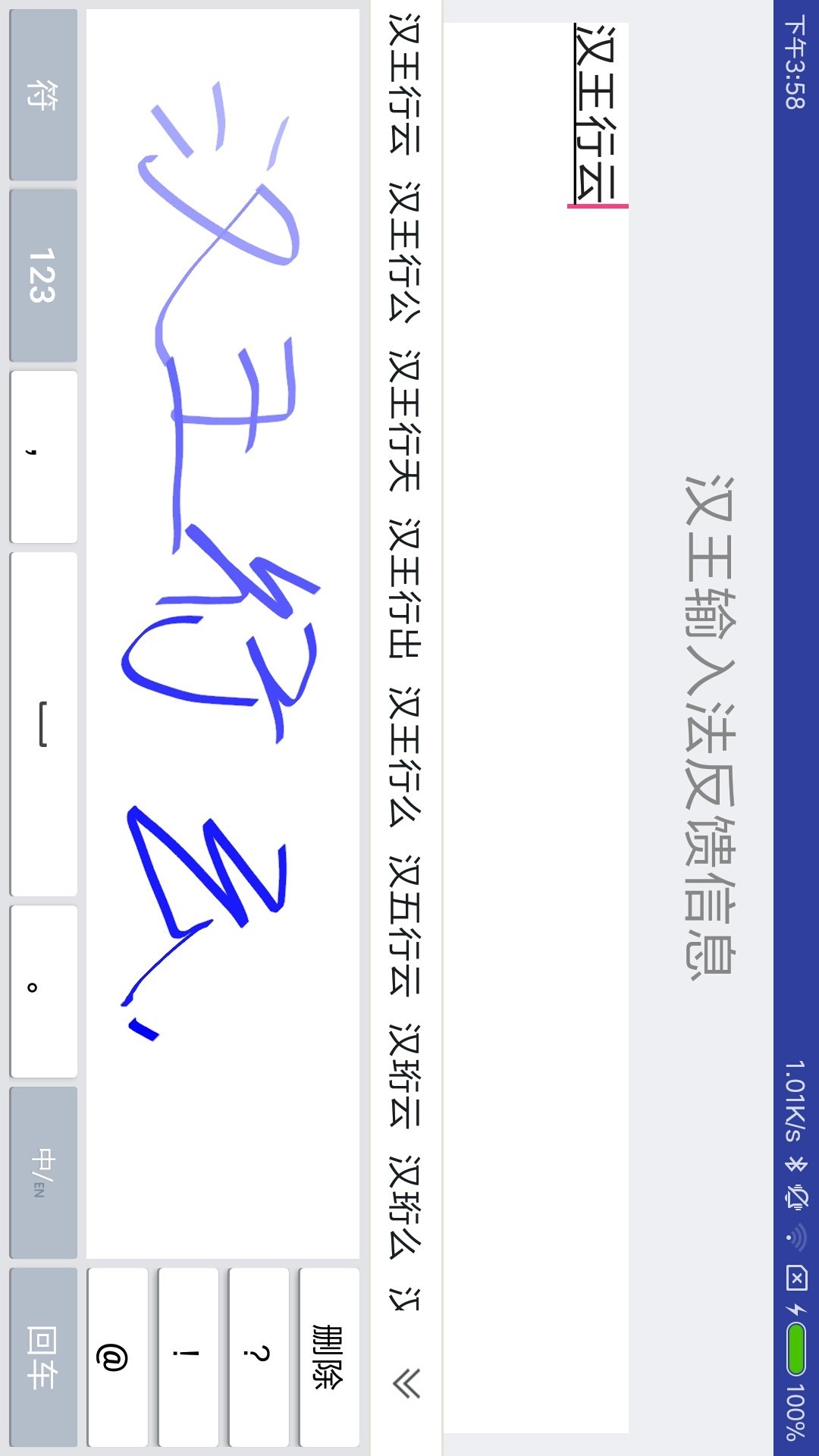Toggle 中/EN language input
Screen dimensions: 819x1456
[43, 1172]
